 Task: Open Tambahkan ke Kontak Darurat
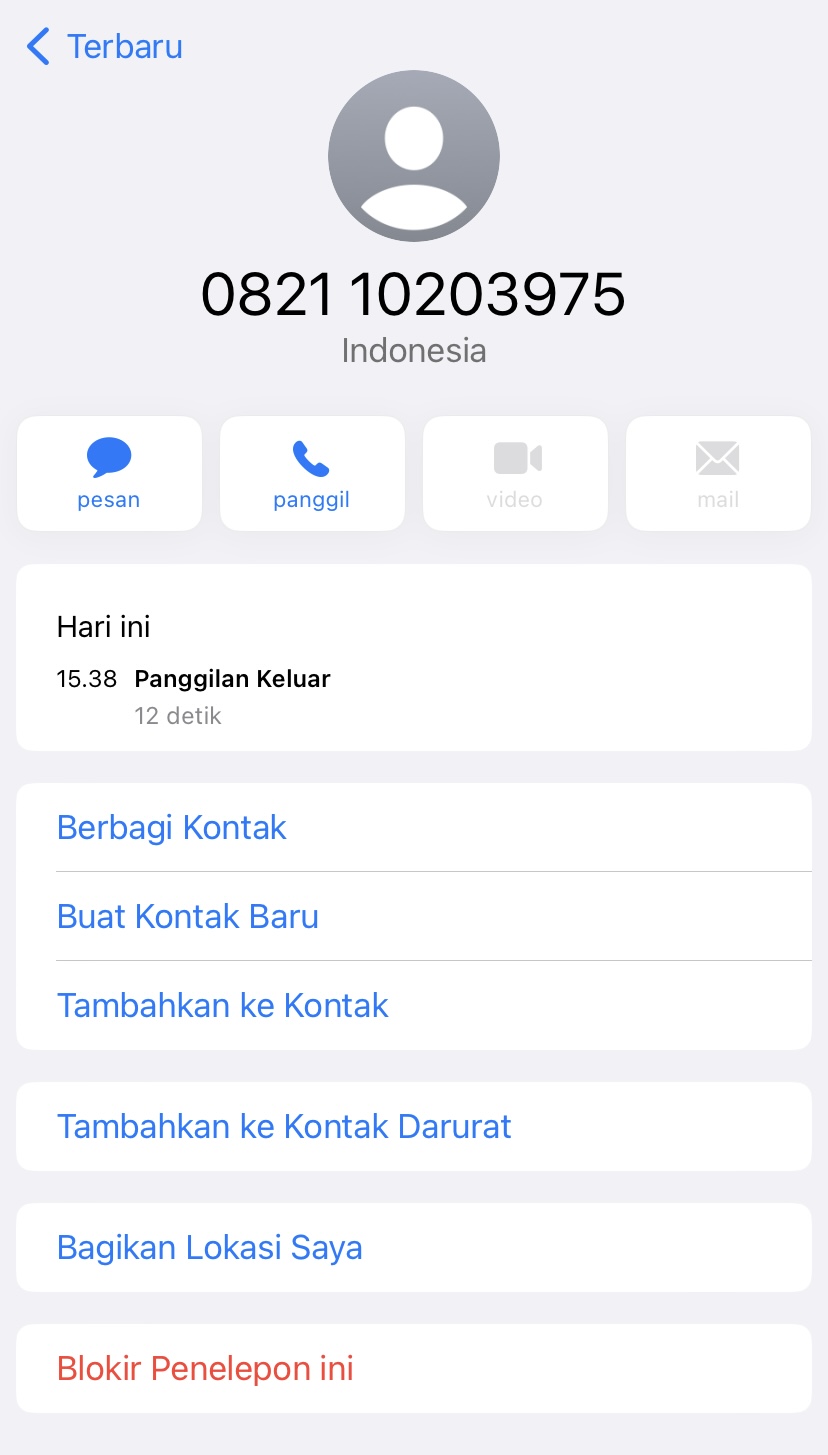pyautogui.click(x=284, y=1126)
